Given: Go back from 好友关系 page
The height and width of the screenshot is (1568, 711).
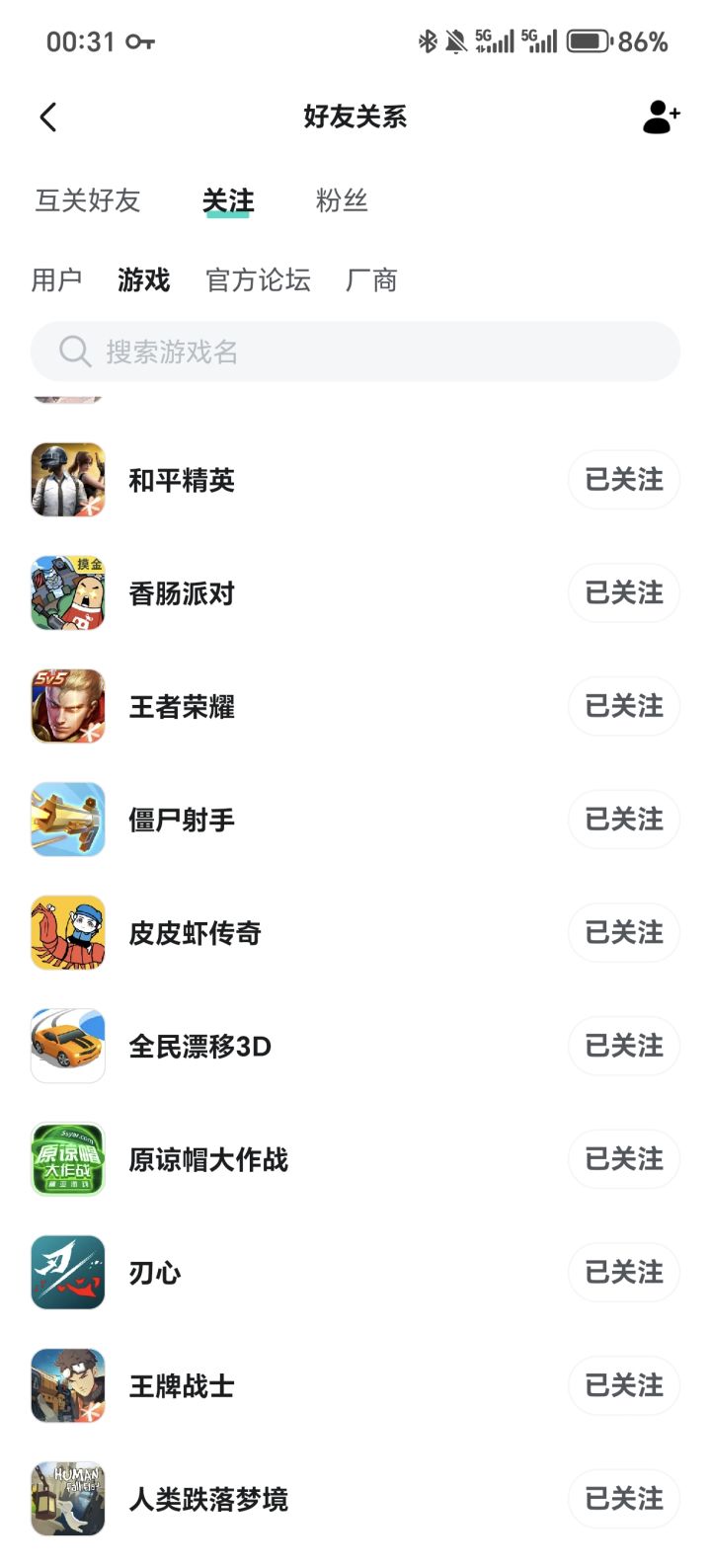Looking at the screenshot, I should pos(47,118).
